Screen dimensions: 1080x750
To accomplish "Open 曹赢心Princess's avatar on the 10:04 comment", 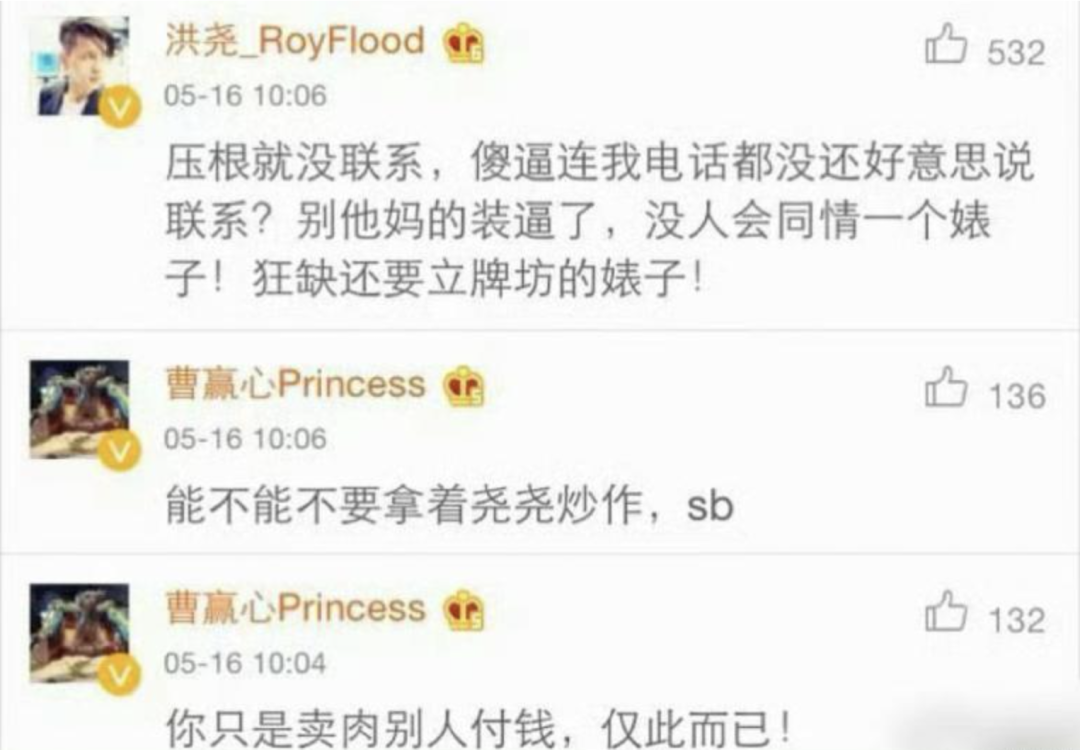I will [80, 632].
